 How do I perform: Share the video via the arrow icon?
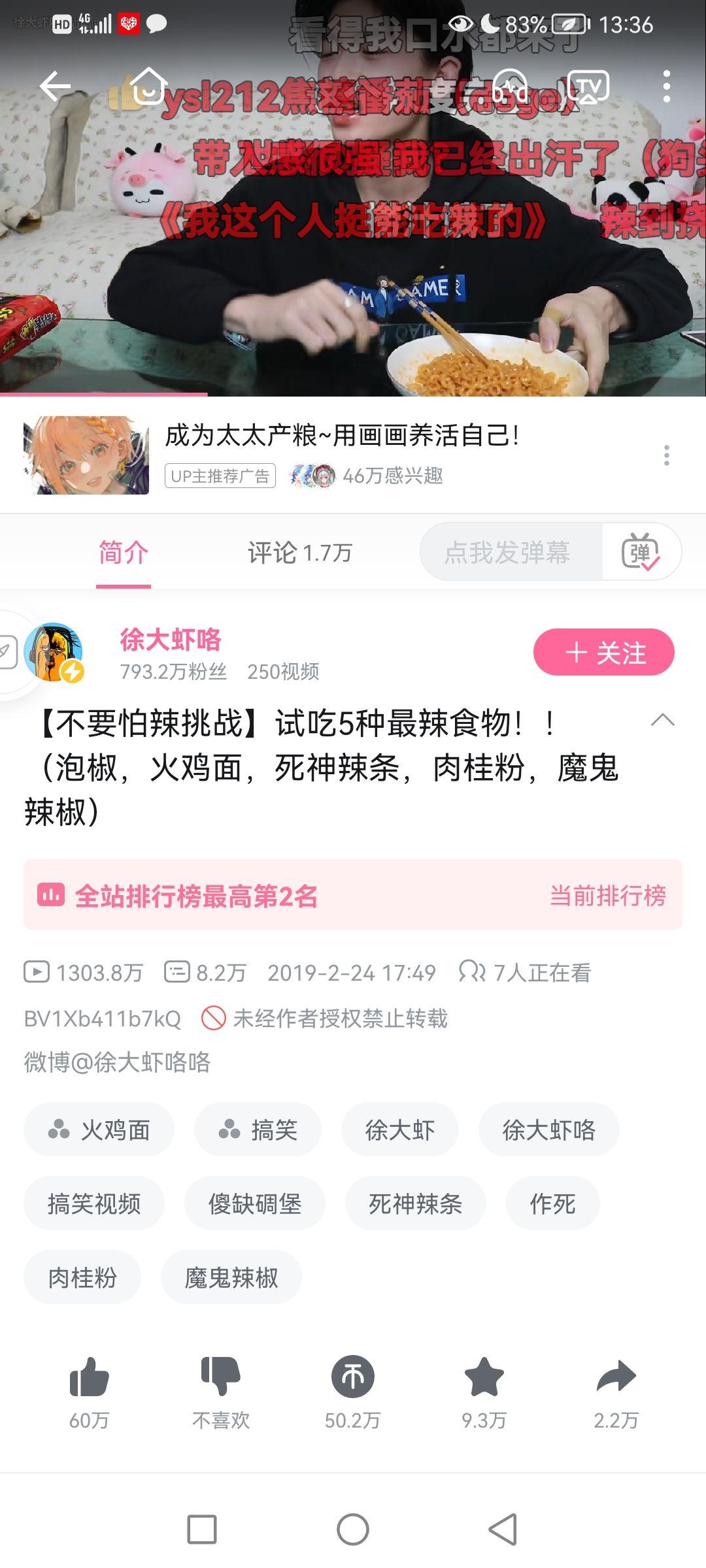[616, 1377]
